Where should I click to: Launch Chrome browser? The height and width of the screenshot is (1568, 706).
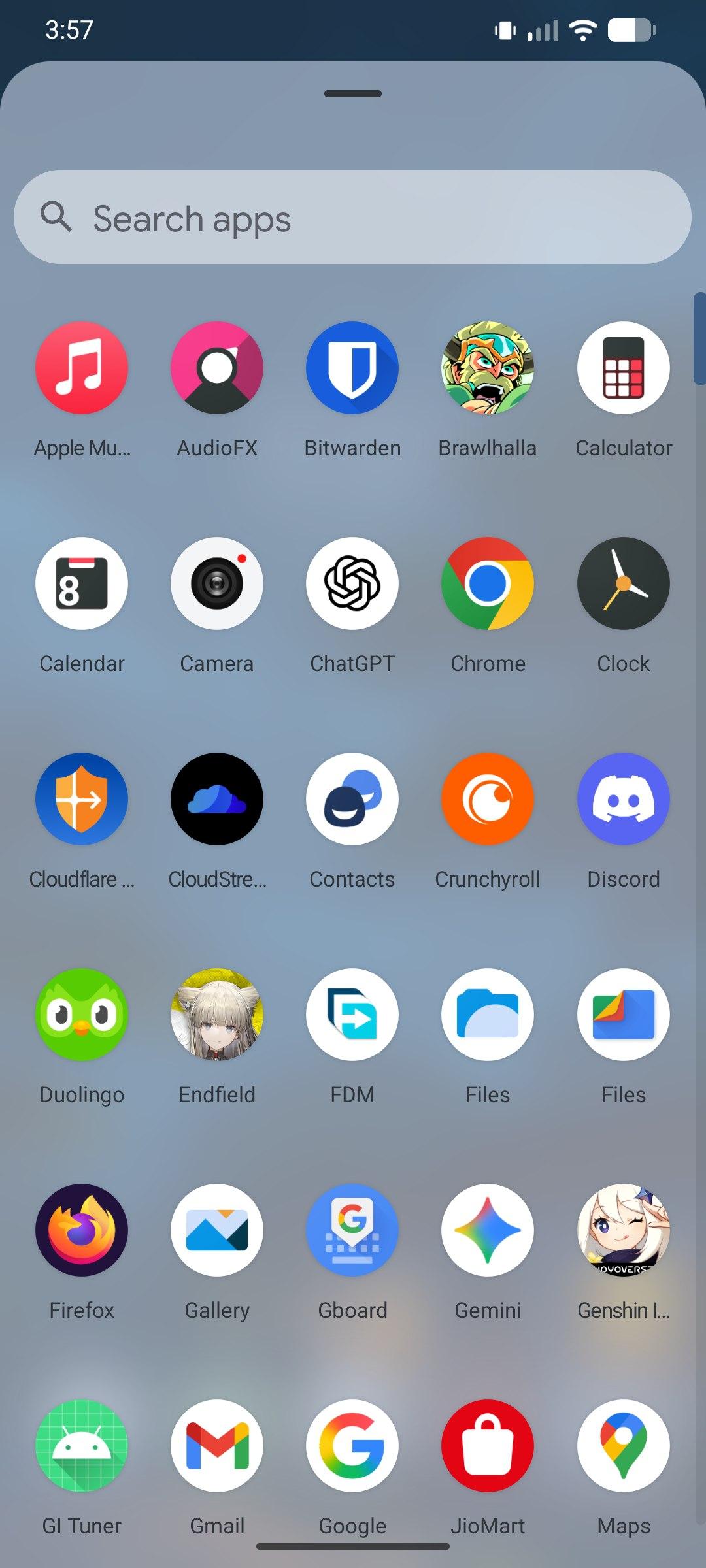click(488, 583)
